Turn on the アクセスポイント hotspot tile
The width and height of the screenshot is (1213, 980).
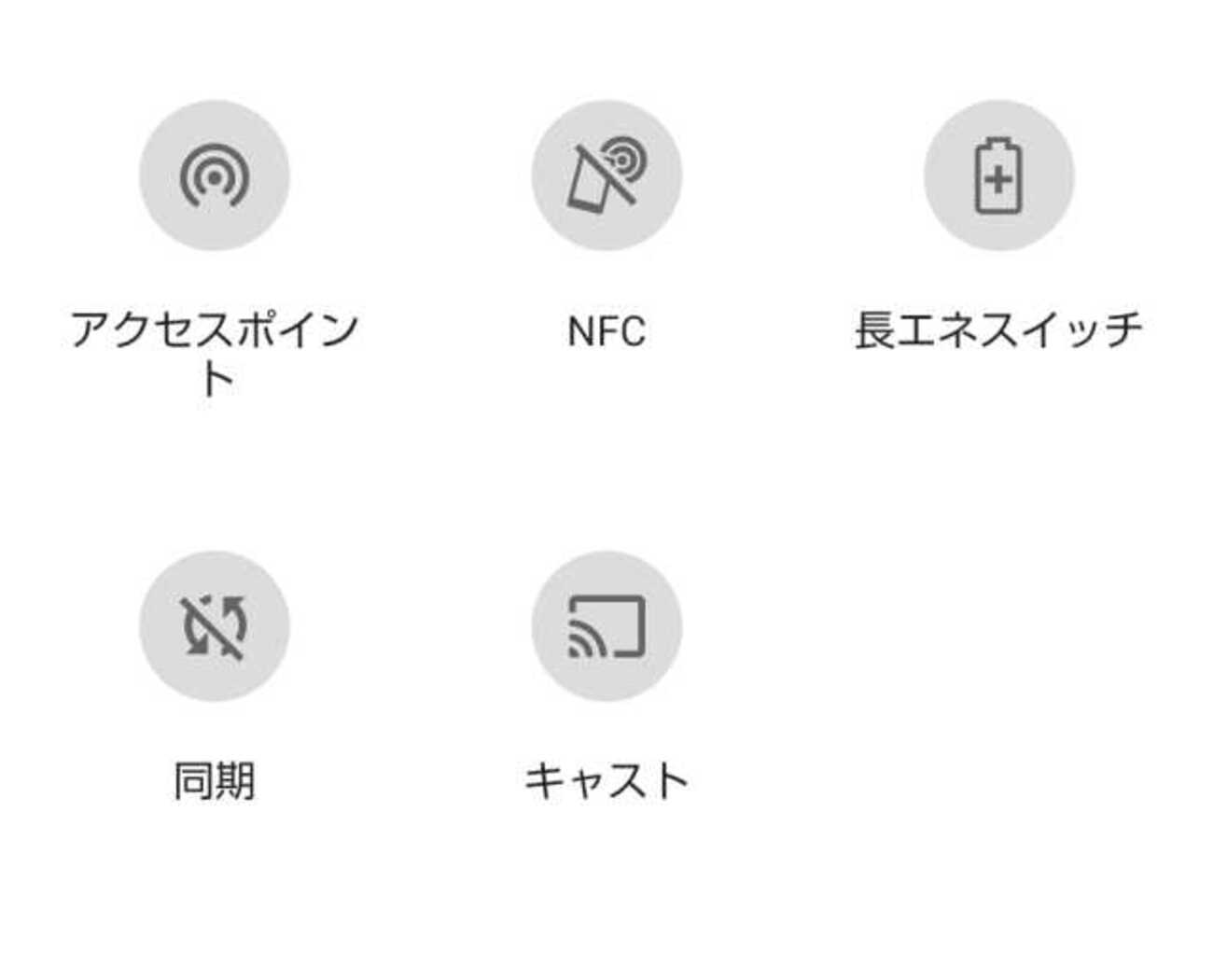coord(215,175)
